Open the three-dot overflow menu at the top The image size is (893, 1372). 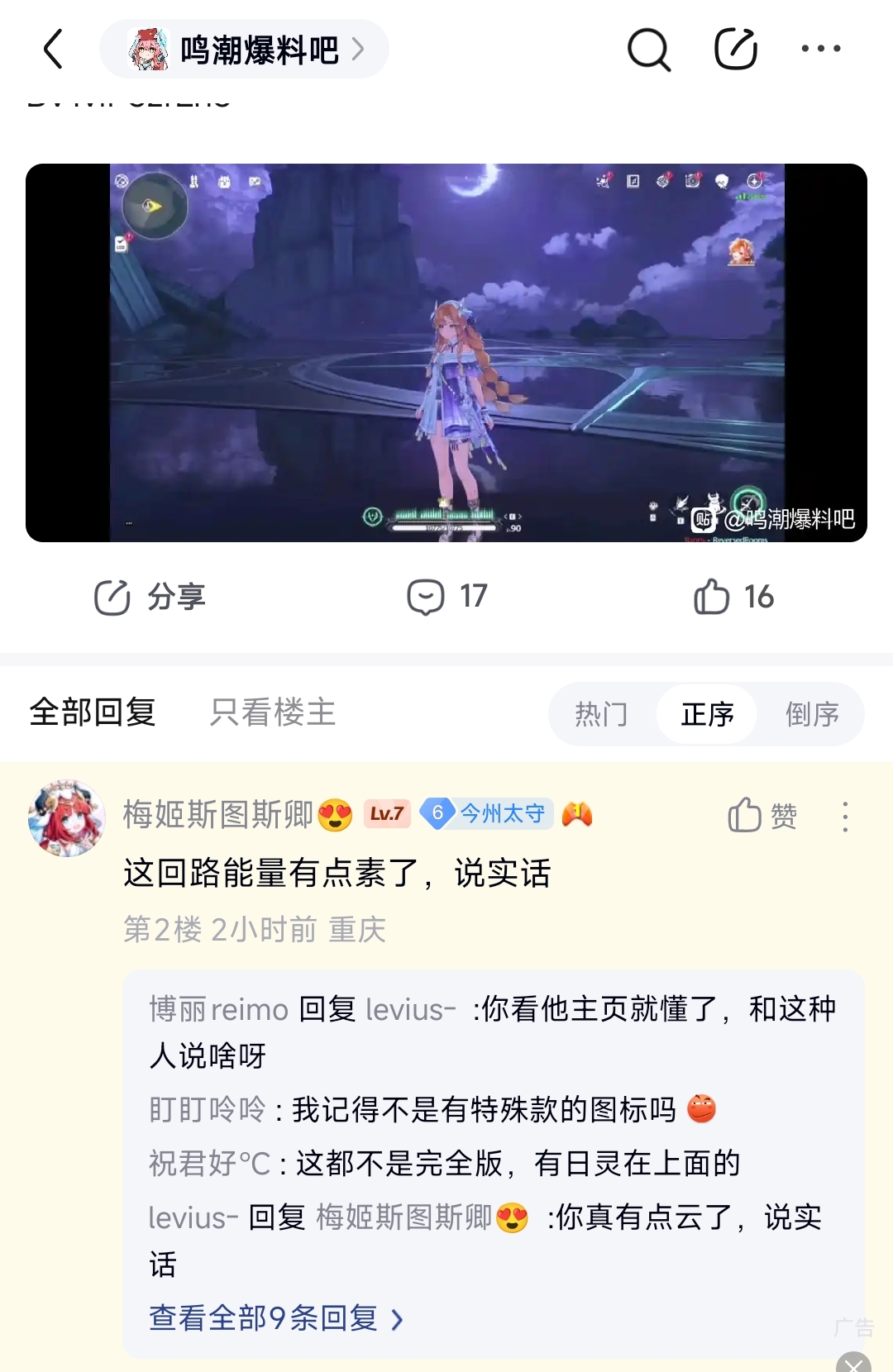(821, 49)
